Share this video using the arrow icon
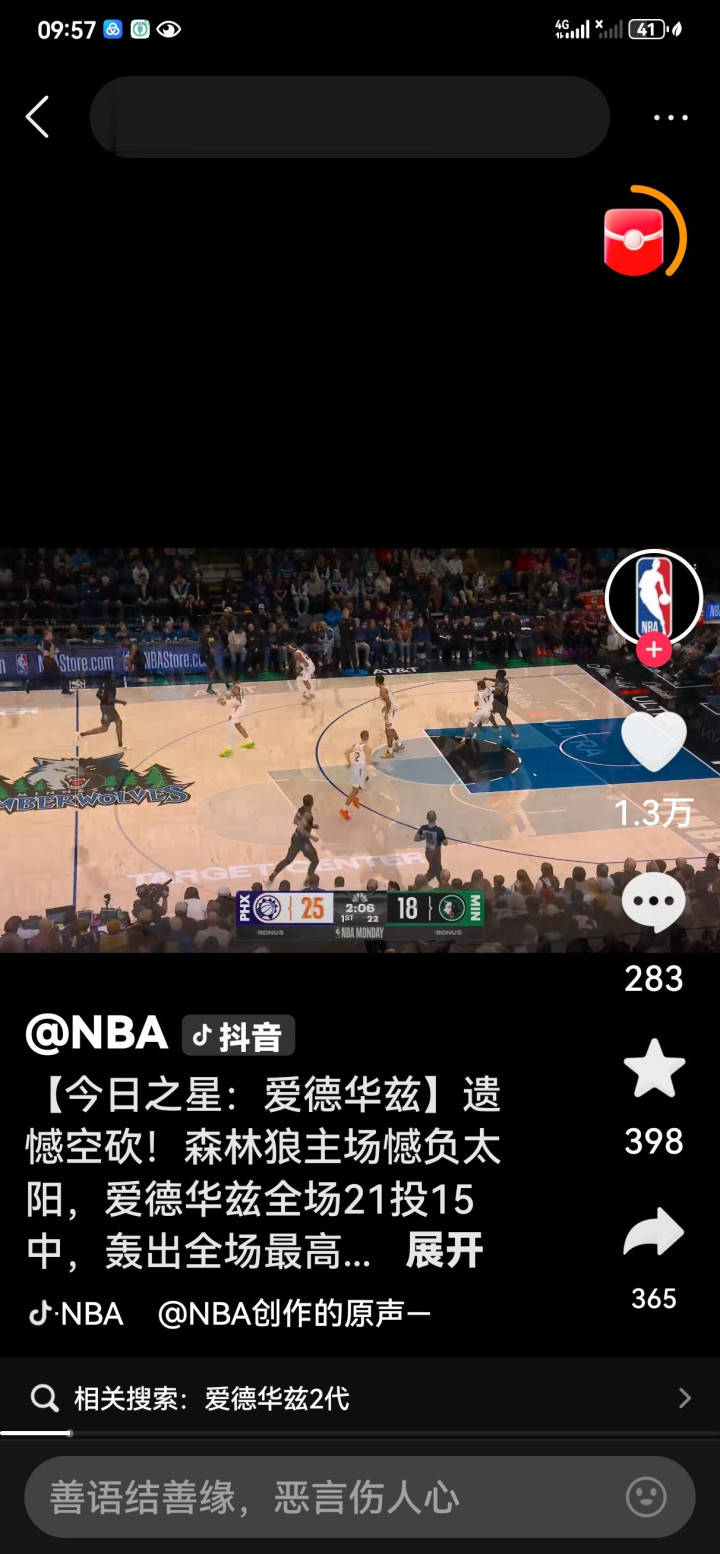Image resolution: width=720 pixels, height=1554 pixels. (x=654, y=1234)
